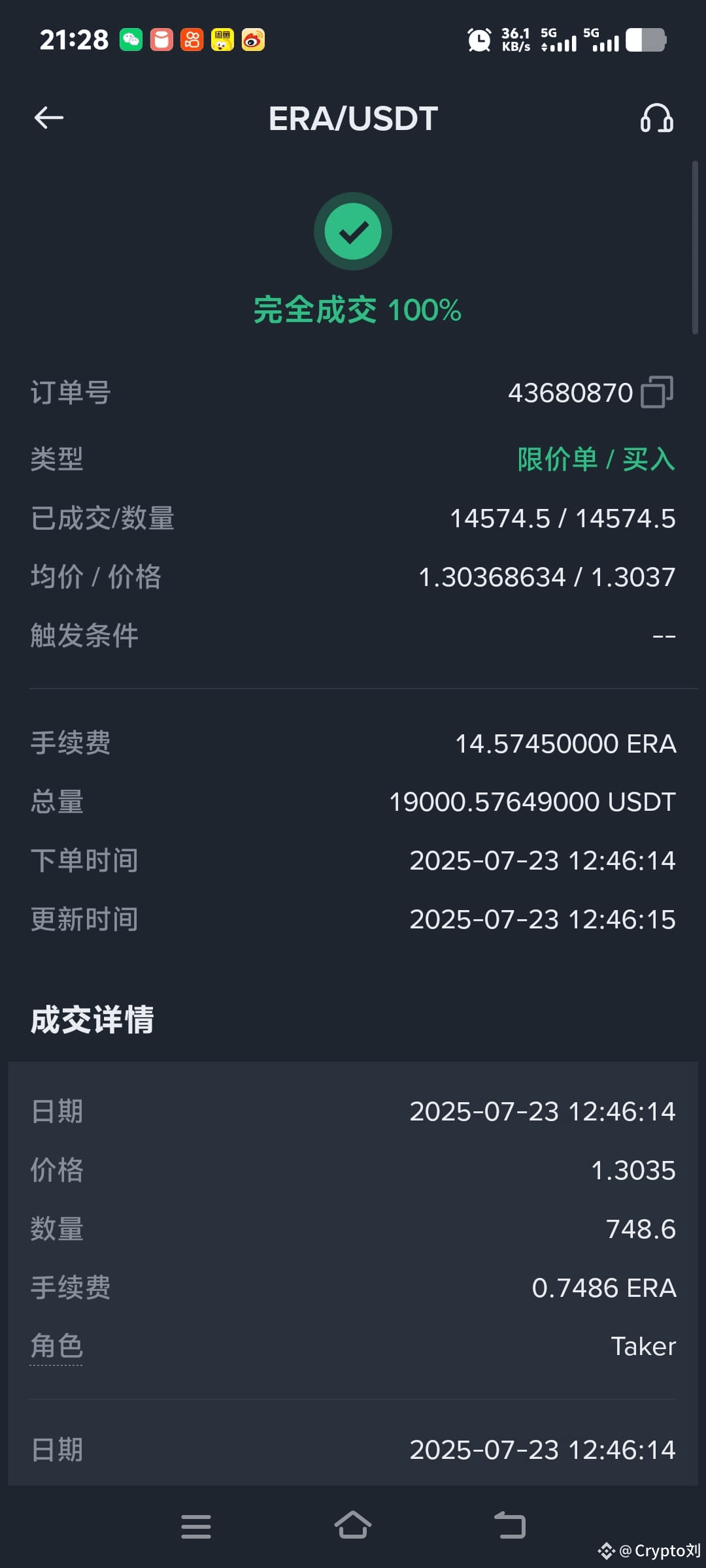The image size is (706, 1568).
Task: Open customer support headset icon
Action: point(656,118)
